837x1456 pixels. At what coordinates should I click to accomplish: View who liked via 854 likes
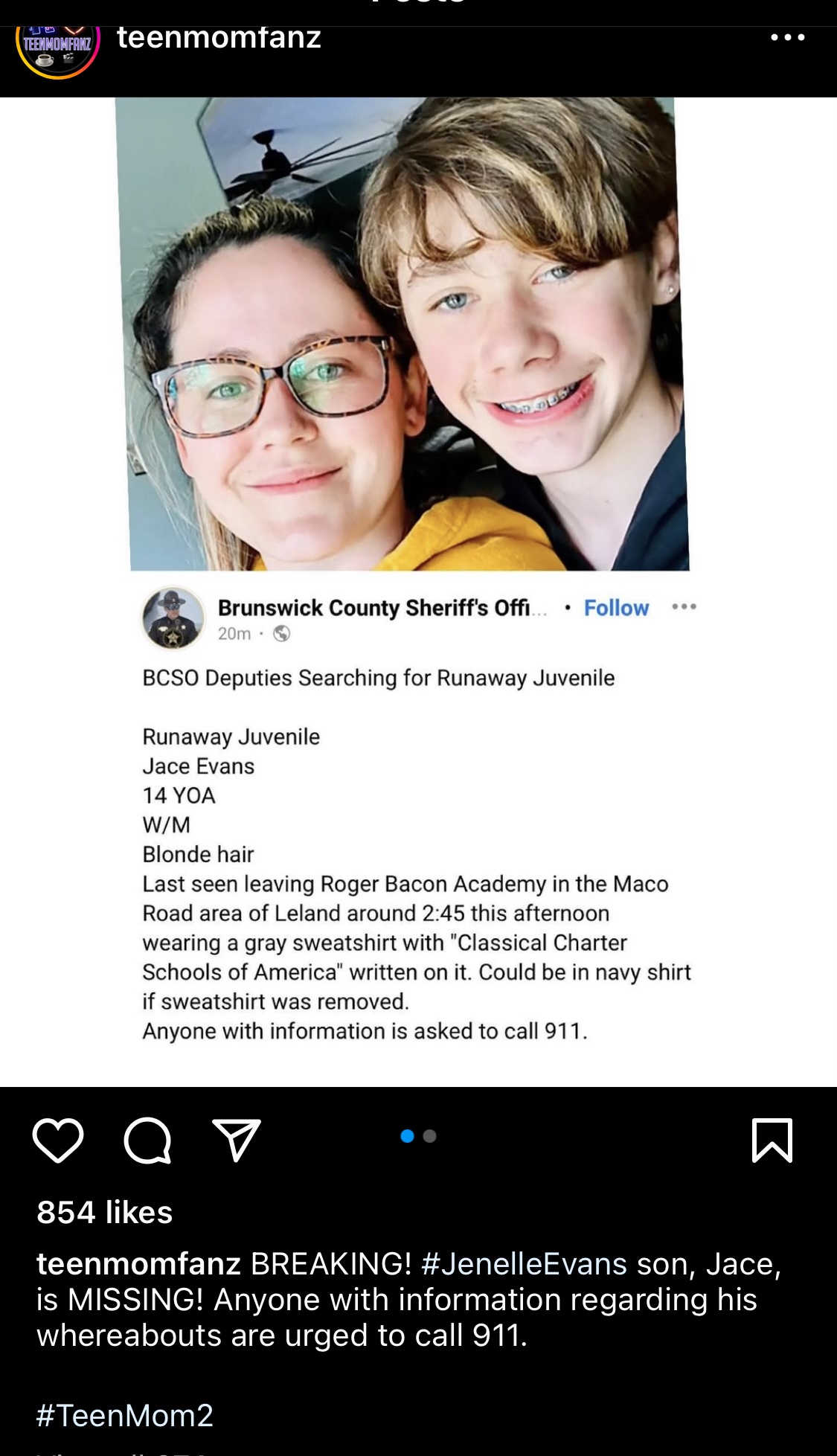click(x=105, y=1212)
